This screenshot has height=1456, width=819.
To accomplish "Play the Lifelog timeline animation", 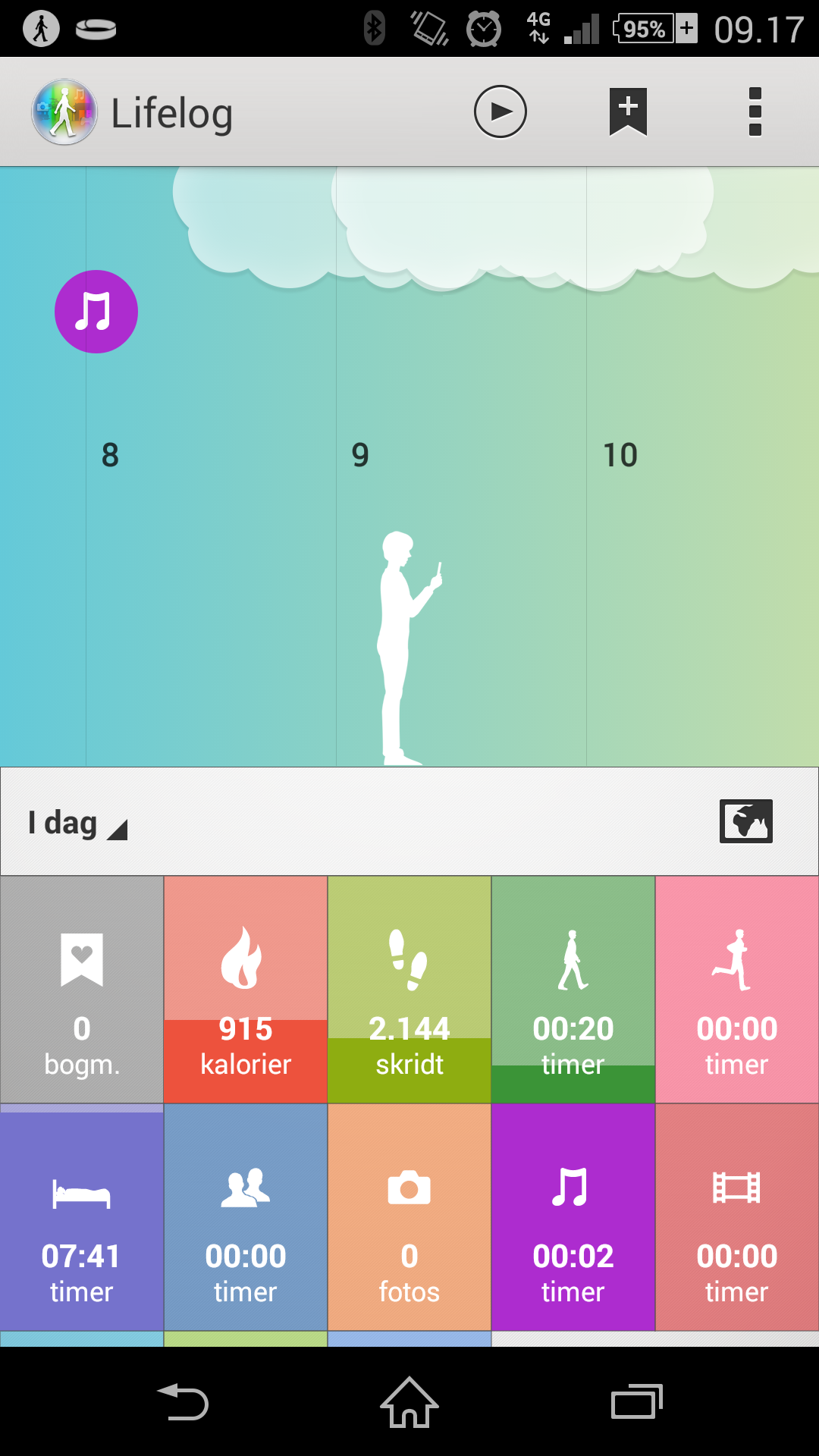I will (x=500, y=111).
